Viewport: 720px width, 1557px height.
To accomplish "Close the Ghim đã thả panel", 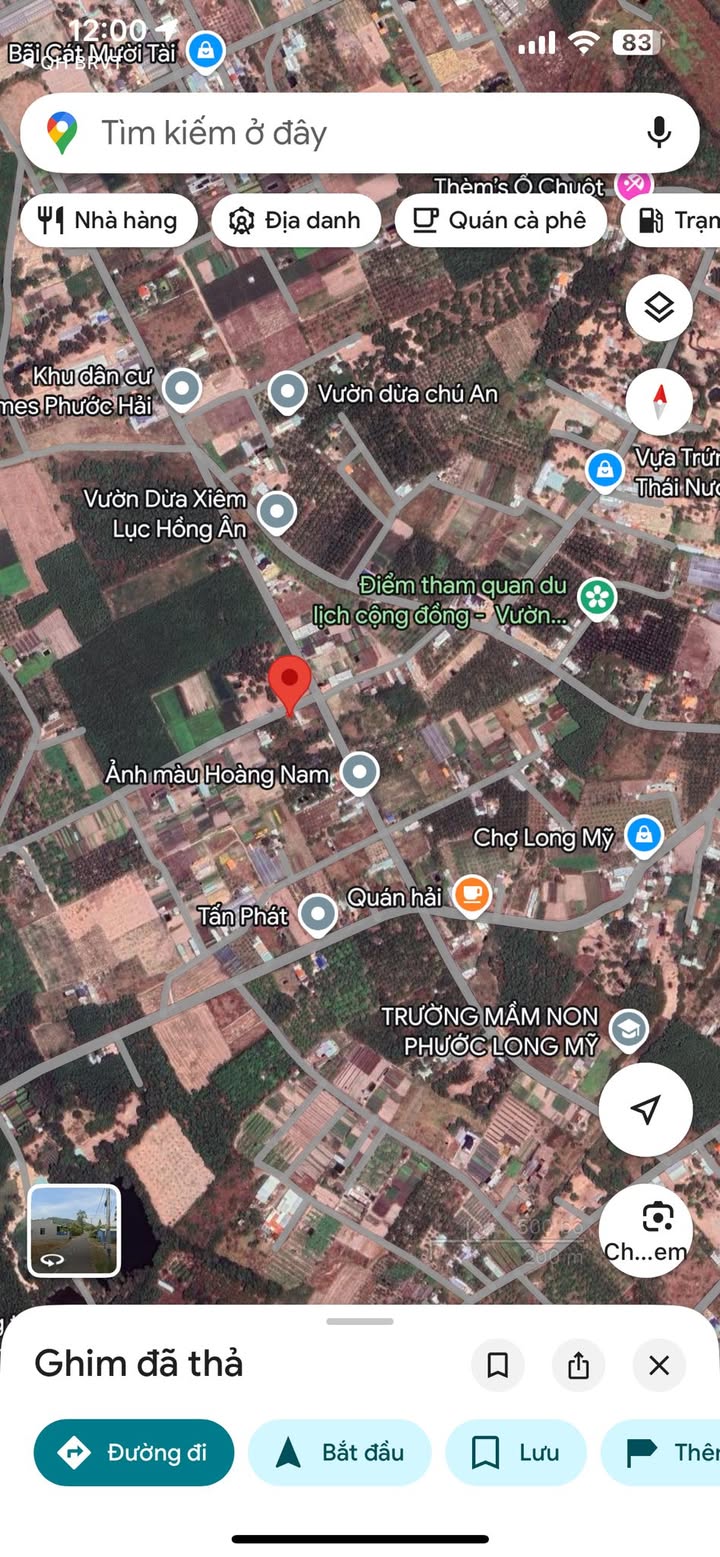I will [659, 1365].
